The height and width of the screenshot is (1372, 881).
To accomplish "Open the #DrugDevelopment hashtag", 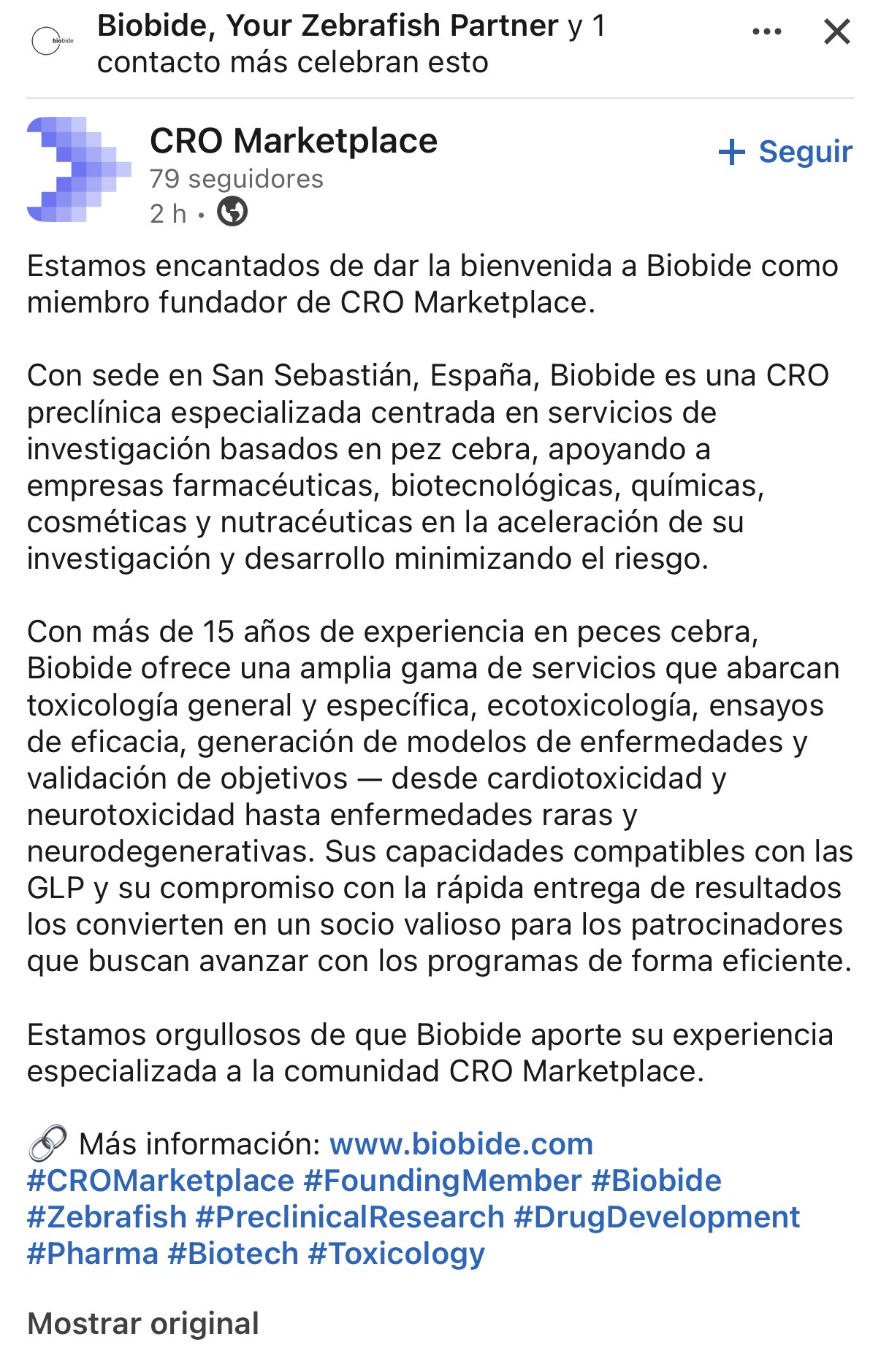I will (657, 1216).
